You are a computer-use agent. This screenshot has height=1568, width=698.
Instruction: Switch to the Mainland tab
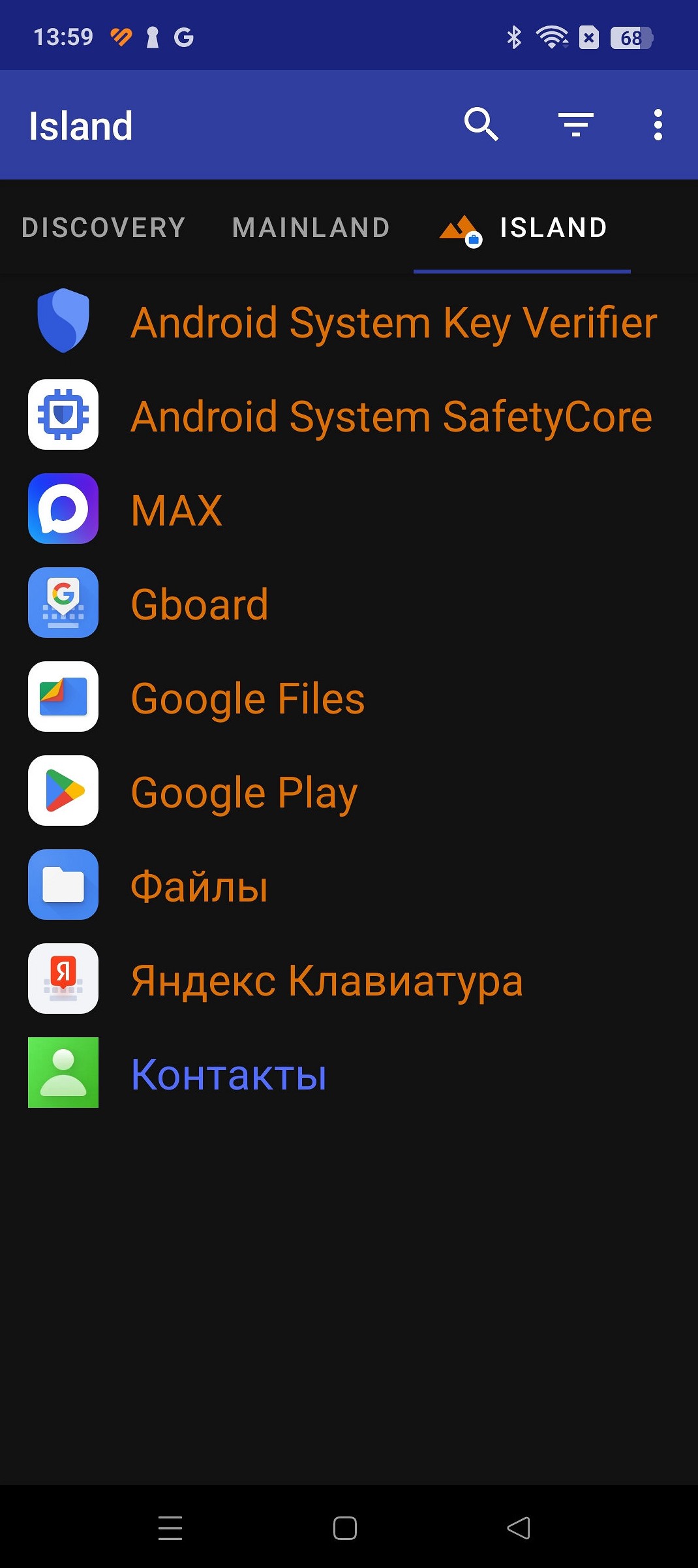click(311, 228)
